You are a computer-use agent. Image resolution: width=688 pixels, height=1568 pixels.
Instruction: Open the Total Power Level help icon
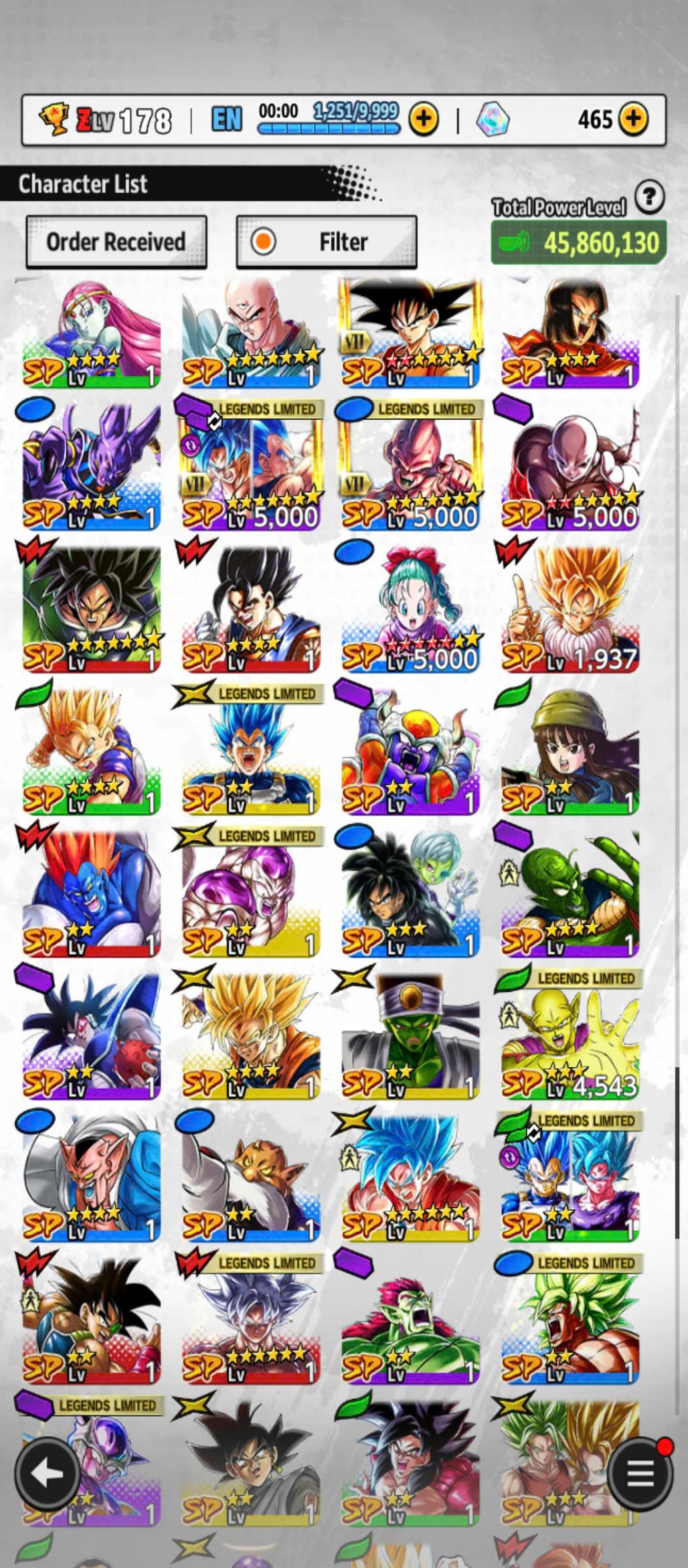point(649,198)
